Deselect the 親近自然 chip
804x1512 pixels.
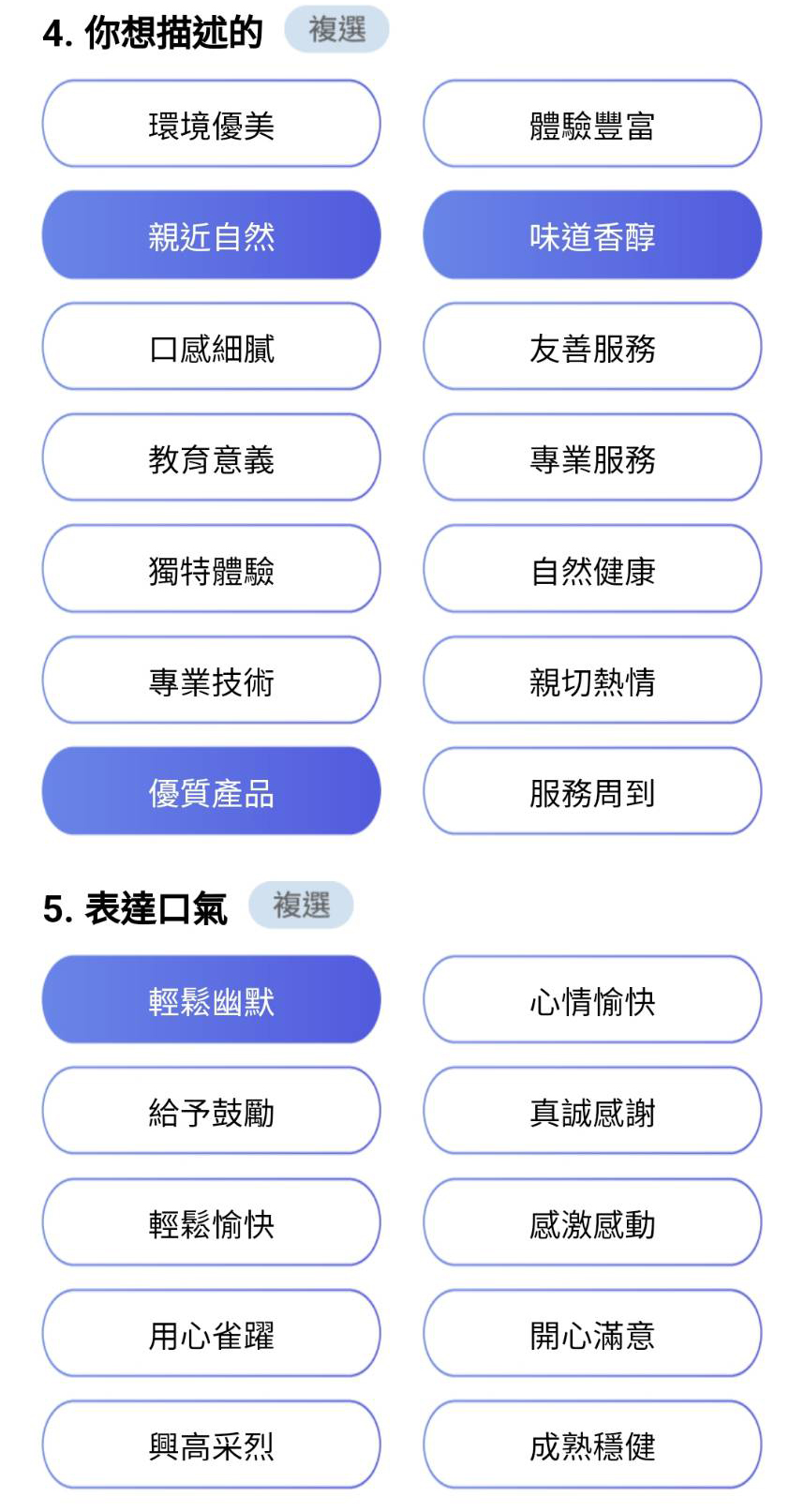[211, 235]
